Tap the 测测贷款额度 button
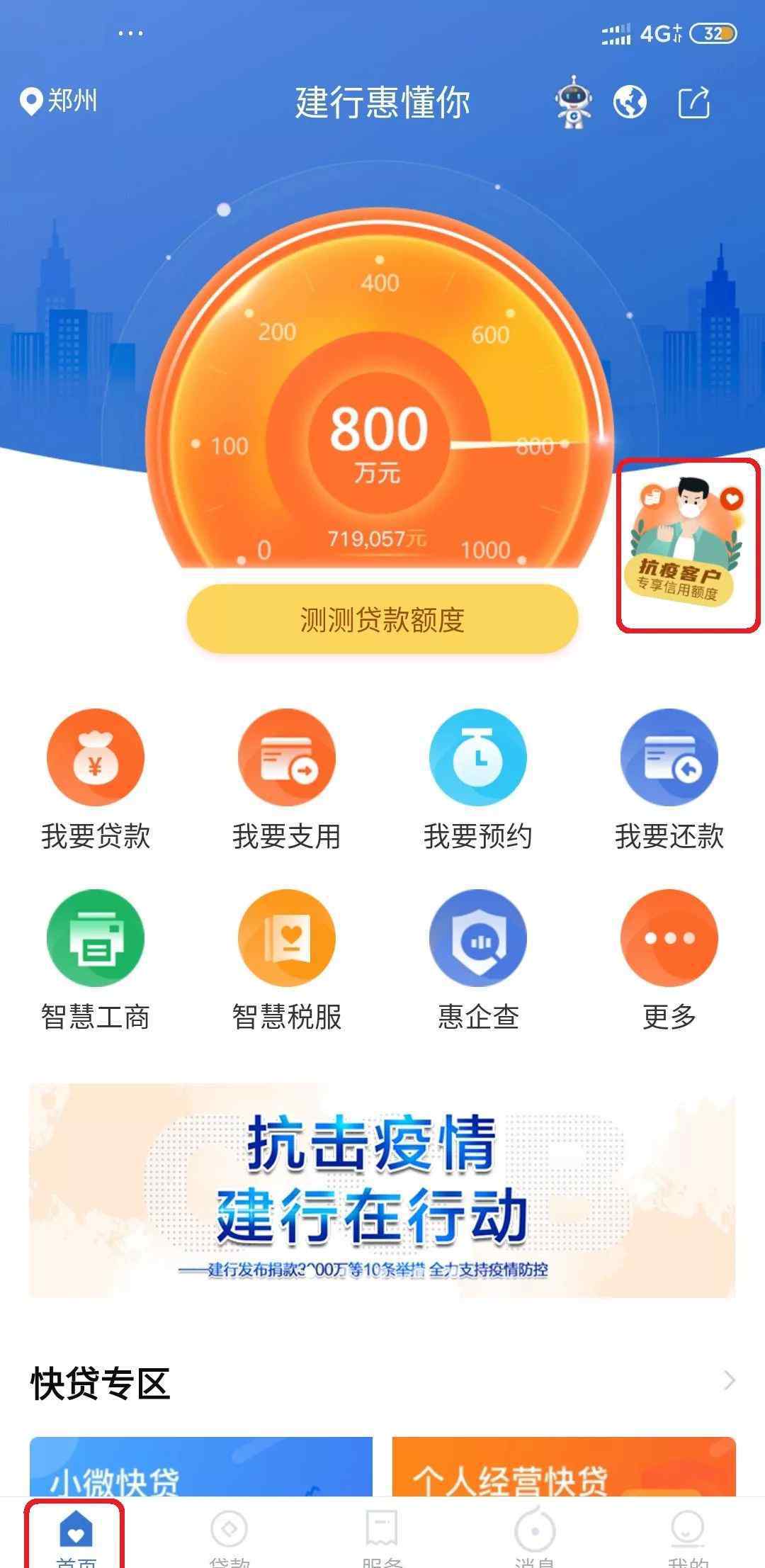 click(382, 619)
